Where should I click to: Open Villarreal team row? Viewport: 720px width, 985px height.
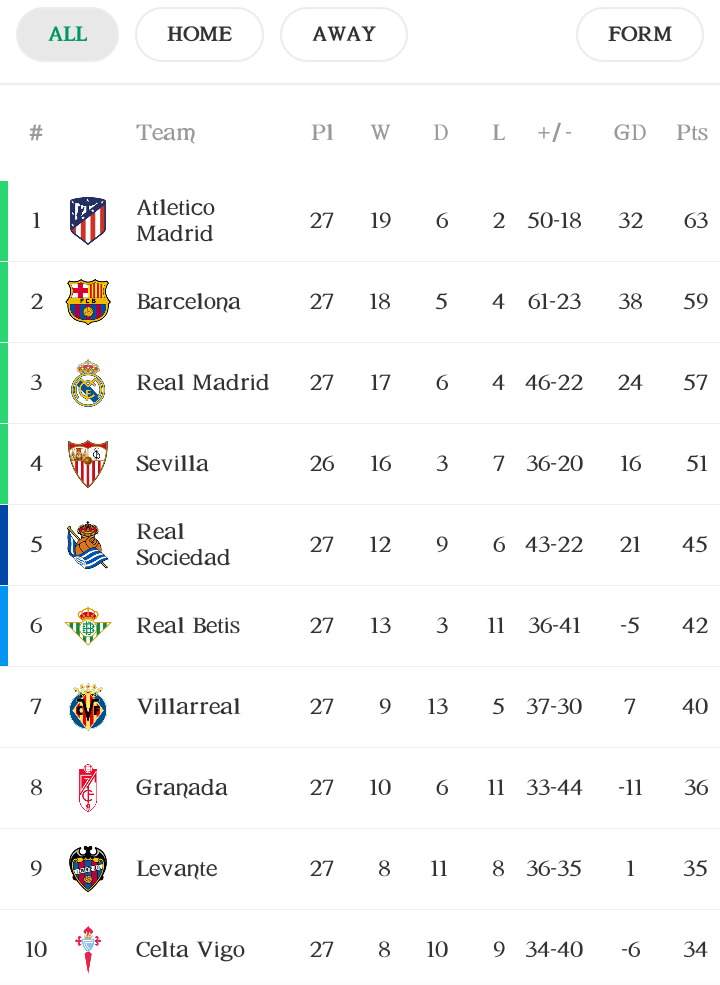tap(188, 707)
